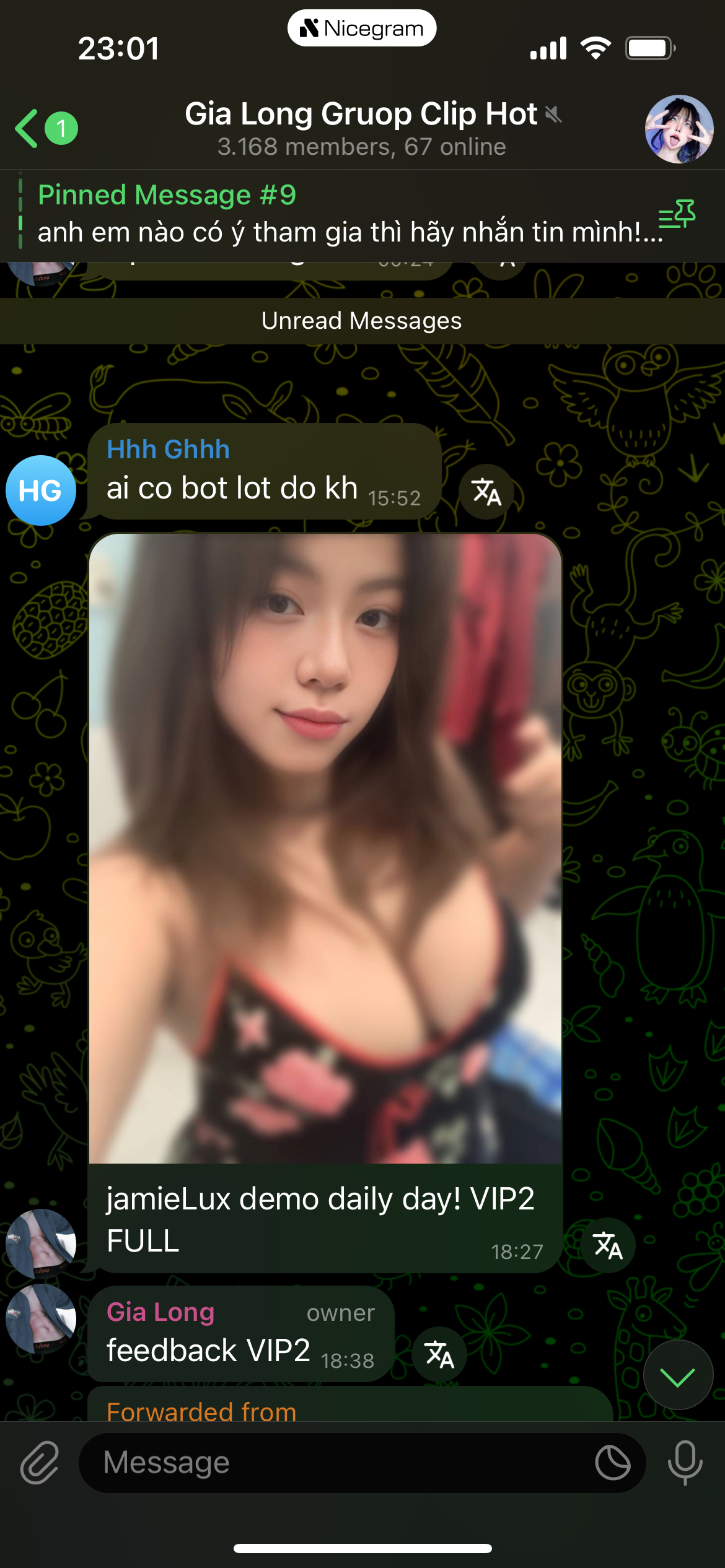Image resolution: width=725 pixels, height=1568 pixels.
Task: Open Hhh Ghhh's profile from the sender name
Action: [168, 450]
